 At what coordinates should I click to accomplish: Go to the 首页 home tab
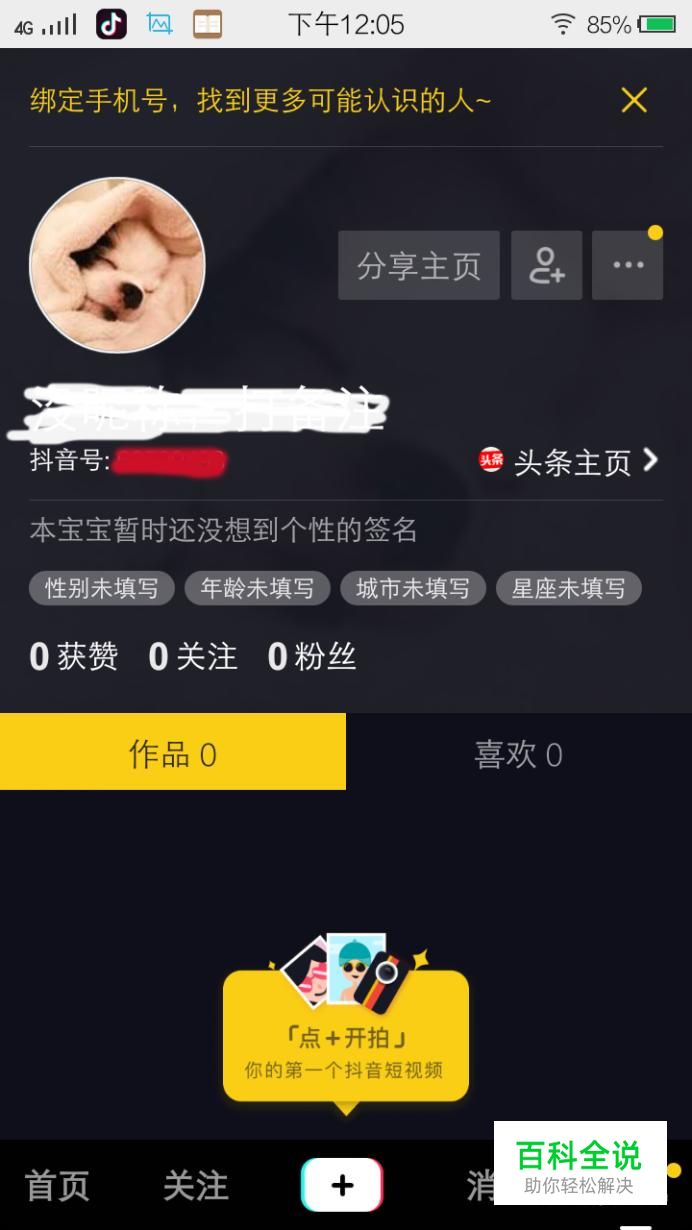(57, 1186)
